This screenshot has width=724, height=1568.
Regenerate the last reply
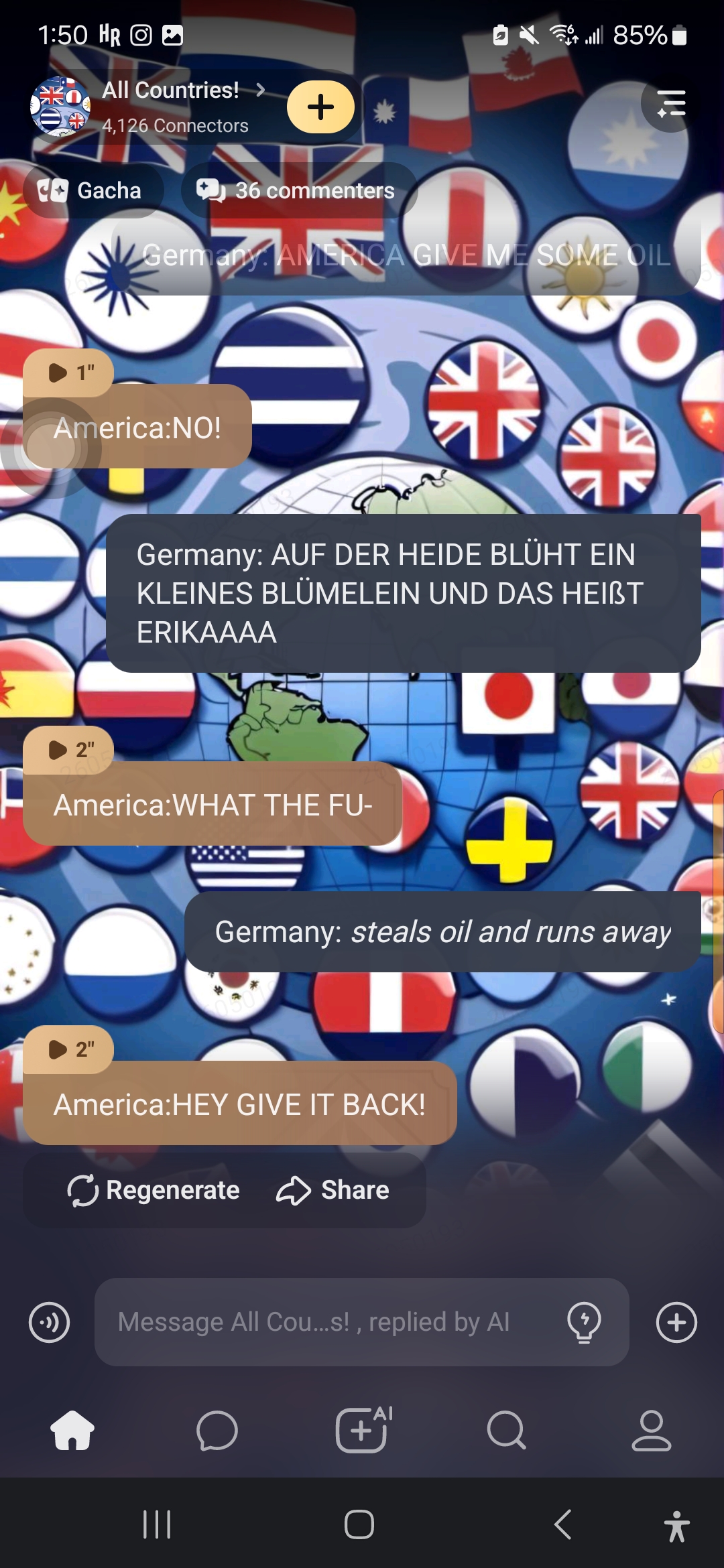154,1190
